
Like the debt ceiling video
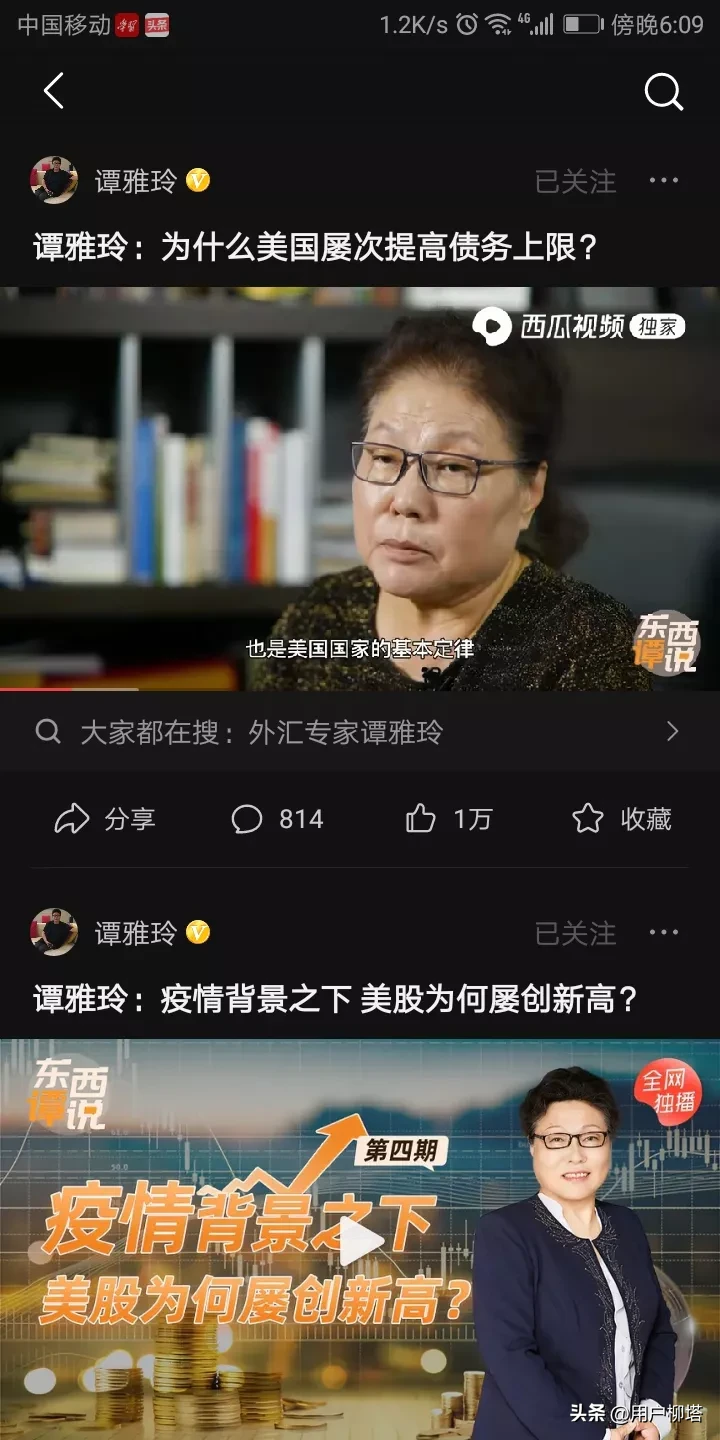[448, 819]
